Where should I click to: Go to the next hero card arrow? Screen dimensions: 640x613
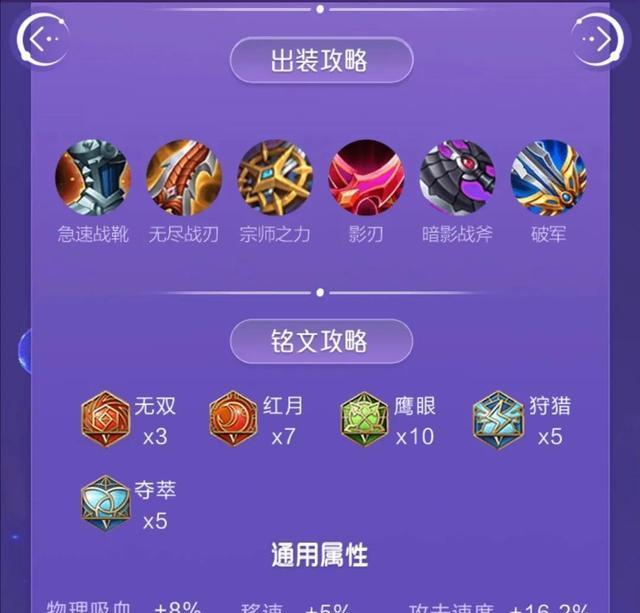click(598, 39)
